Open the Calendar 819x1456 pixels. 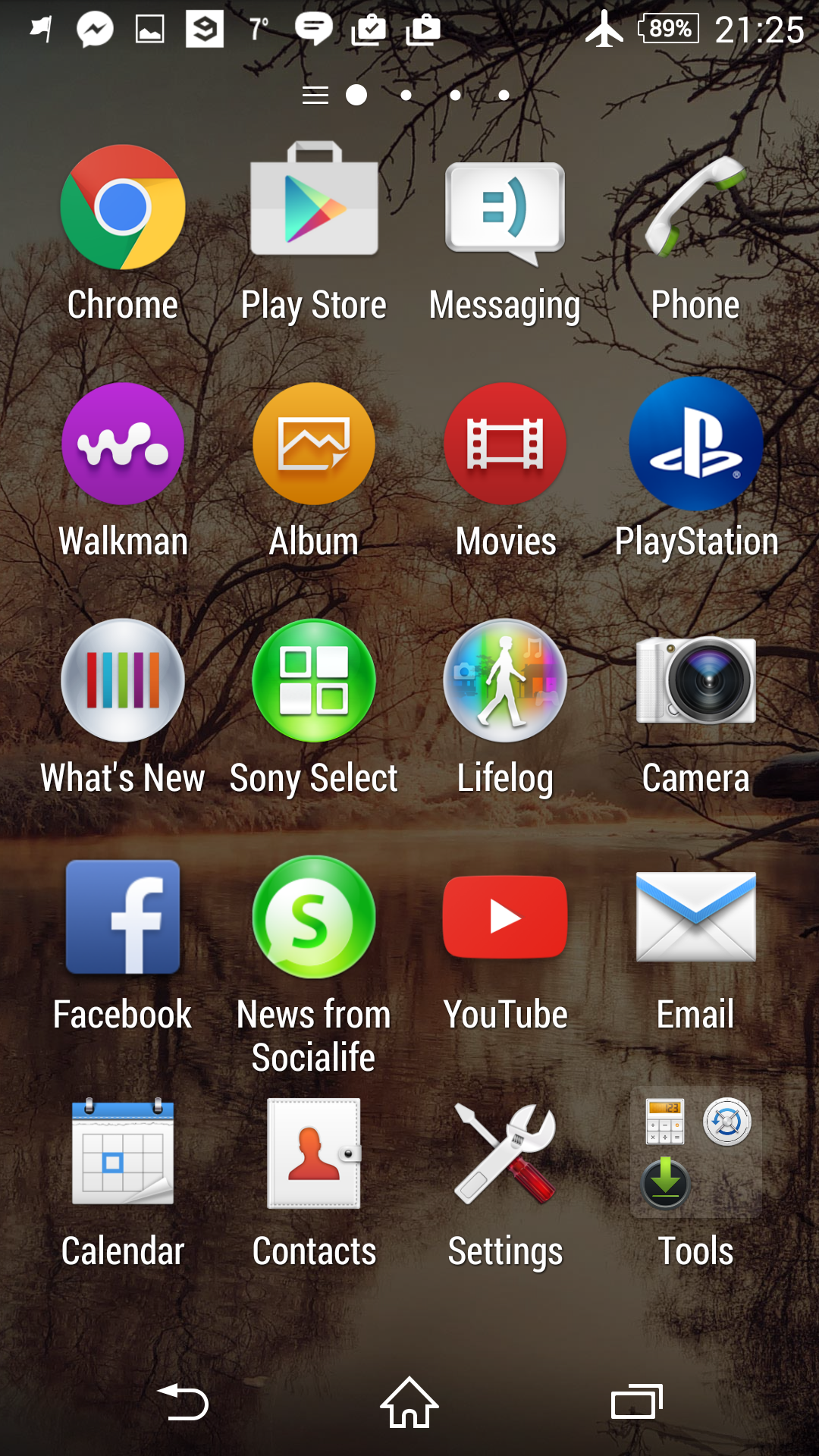[123, 1153]
